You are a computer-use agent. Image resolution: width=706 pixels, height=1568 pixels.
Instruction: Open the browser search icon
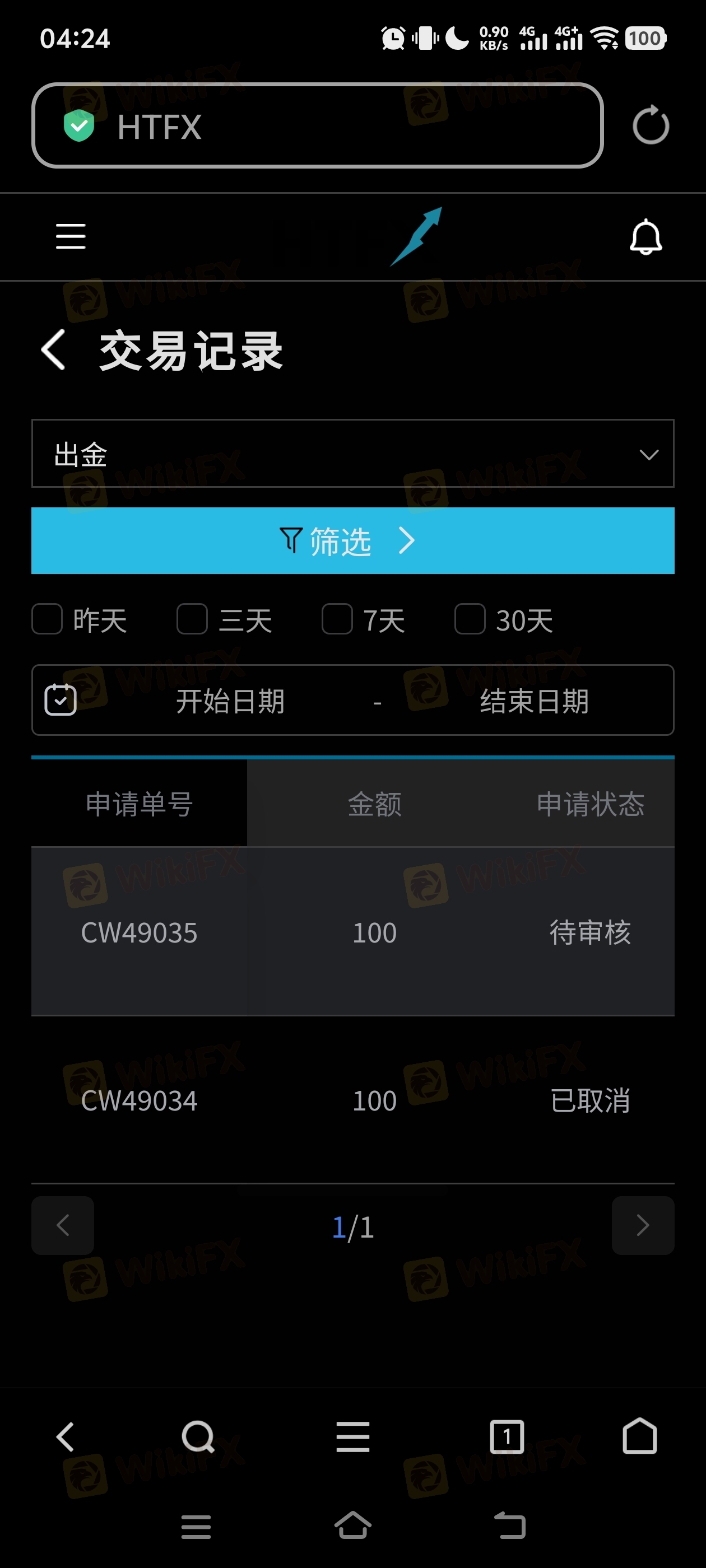tap(198, 1437)
